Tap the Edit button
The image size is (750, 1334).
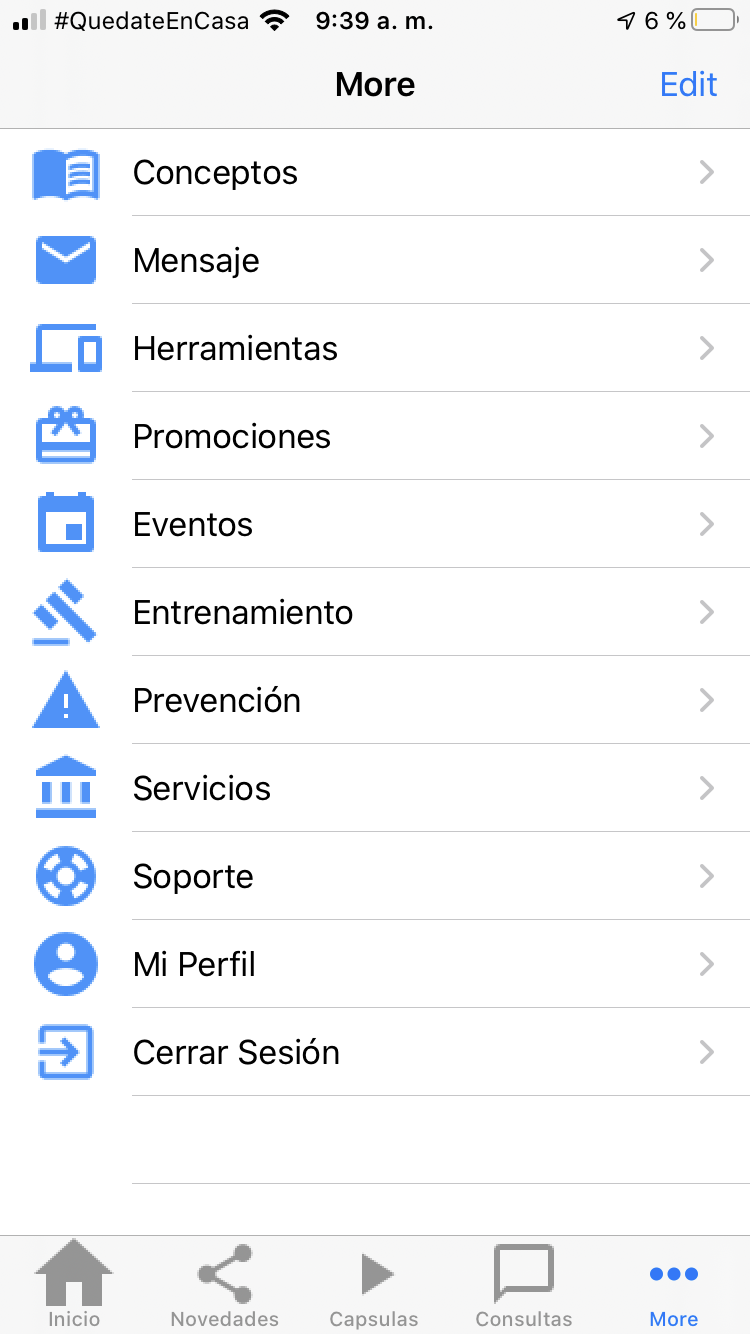click(688, 84)
